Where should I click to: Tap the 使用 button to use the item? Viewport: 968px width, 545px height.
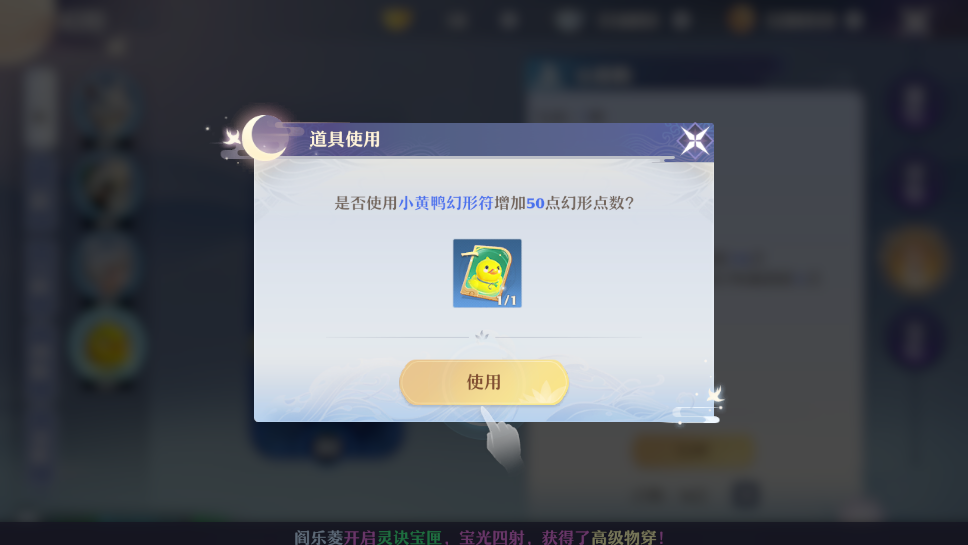pyautogui.click(x=484, y=382)
